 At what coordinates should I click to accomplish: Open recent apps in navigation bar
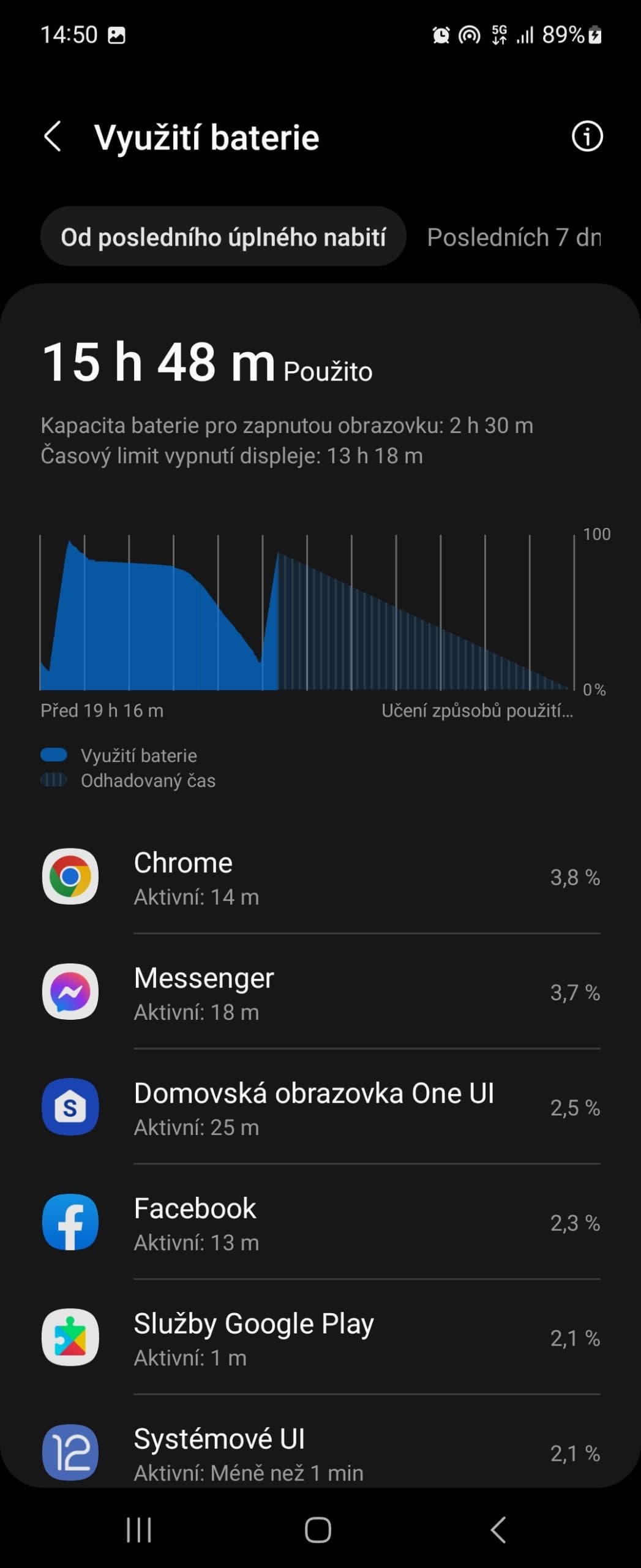pos(139,1530)
